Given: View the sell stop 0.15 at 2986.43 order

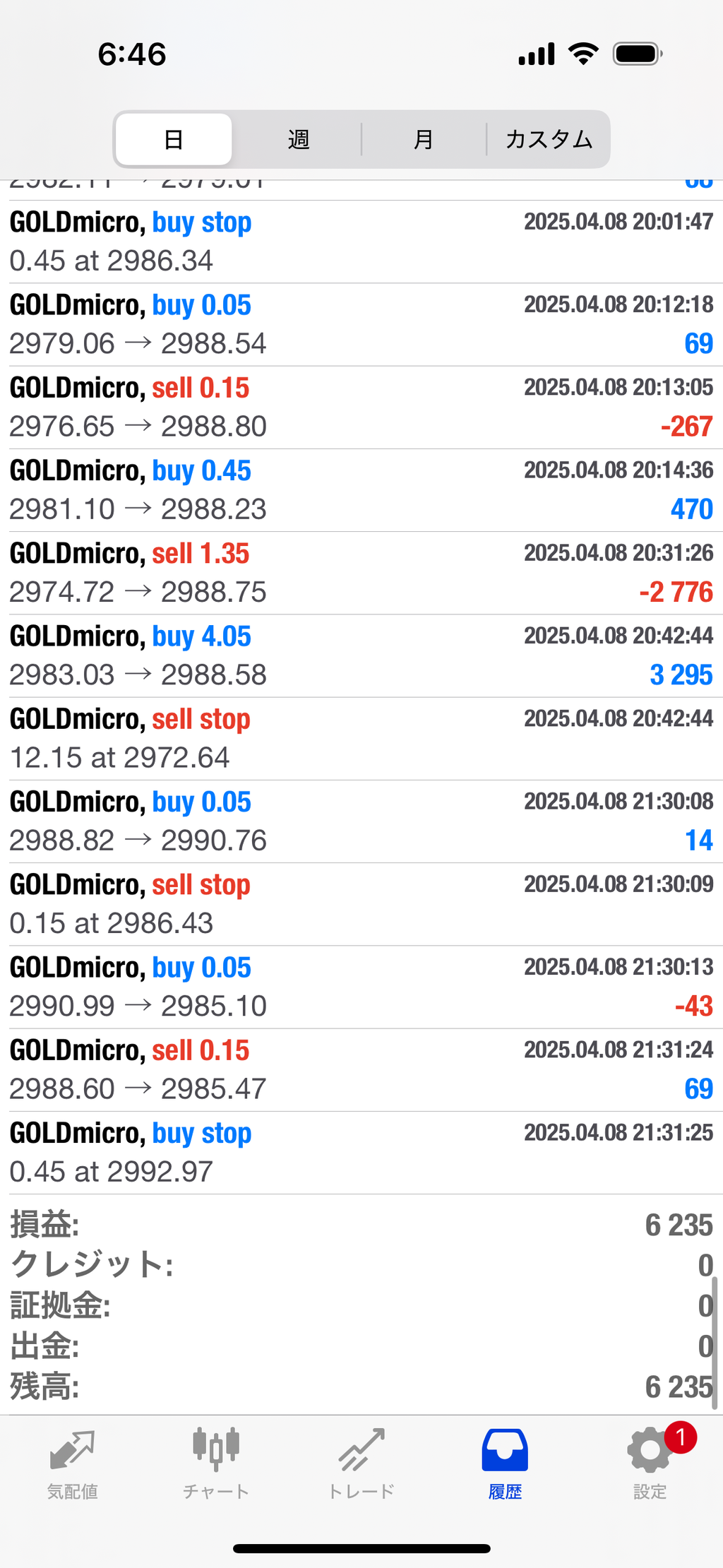Looking at the screenshot, I should (361, 904).
